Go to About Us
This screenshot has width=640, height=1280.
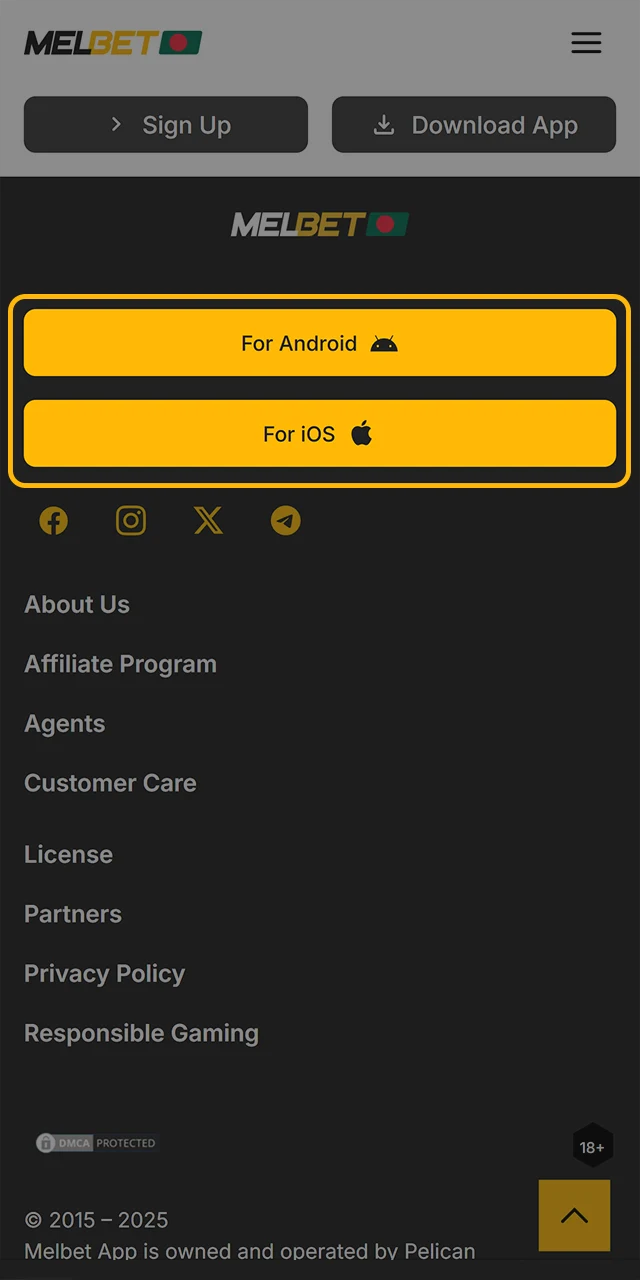tap(77, 604)
